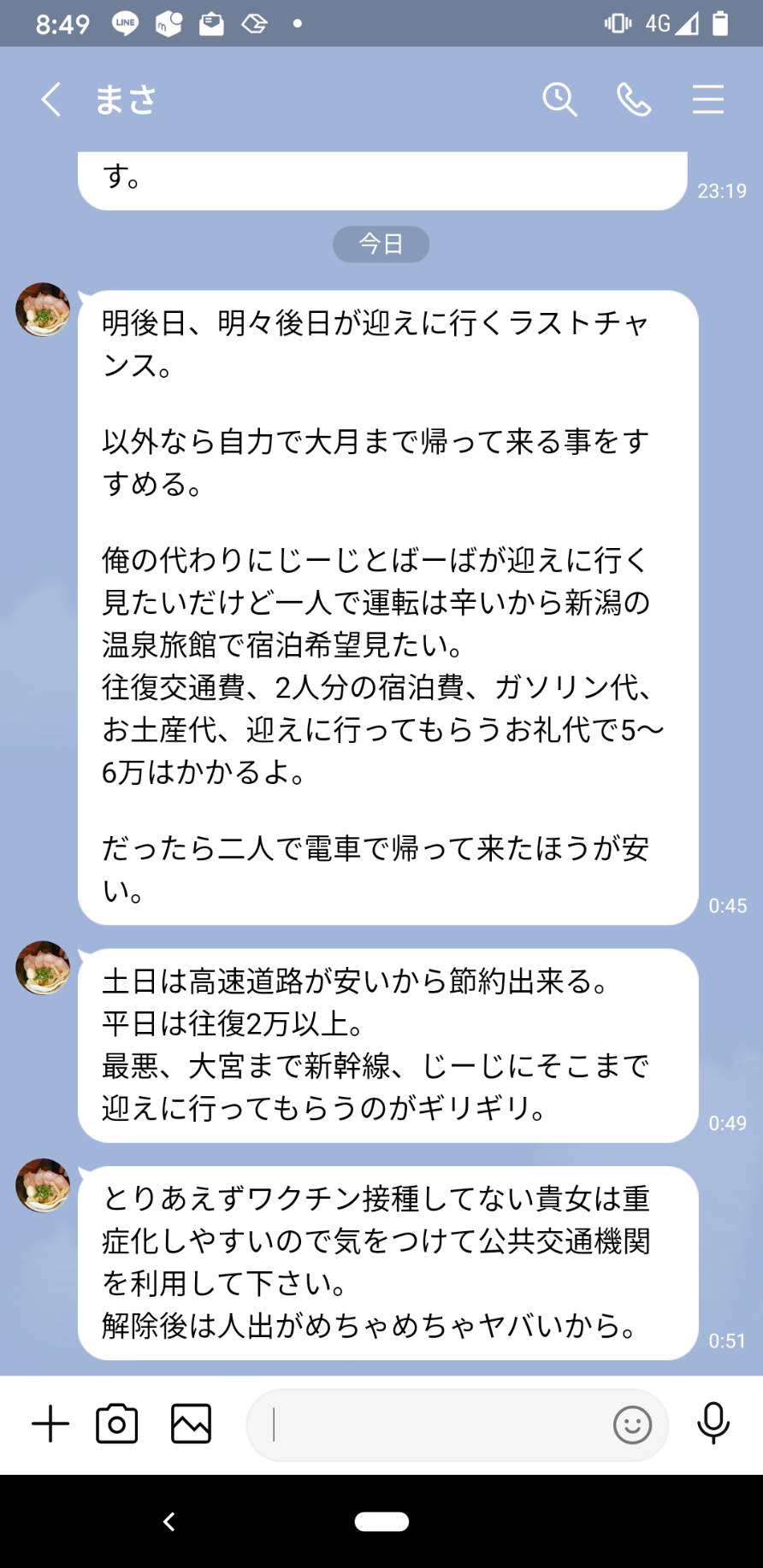
Task: Open the emoji and sticker picker
Action: [x=633, y=1425]
